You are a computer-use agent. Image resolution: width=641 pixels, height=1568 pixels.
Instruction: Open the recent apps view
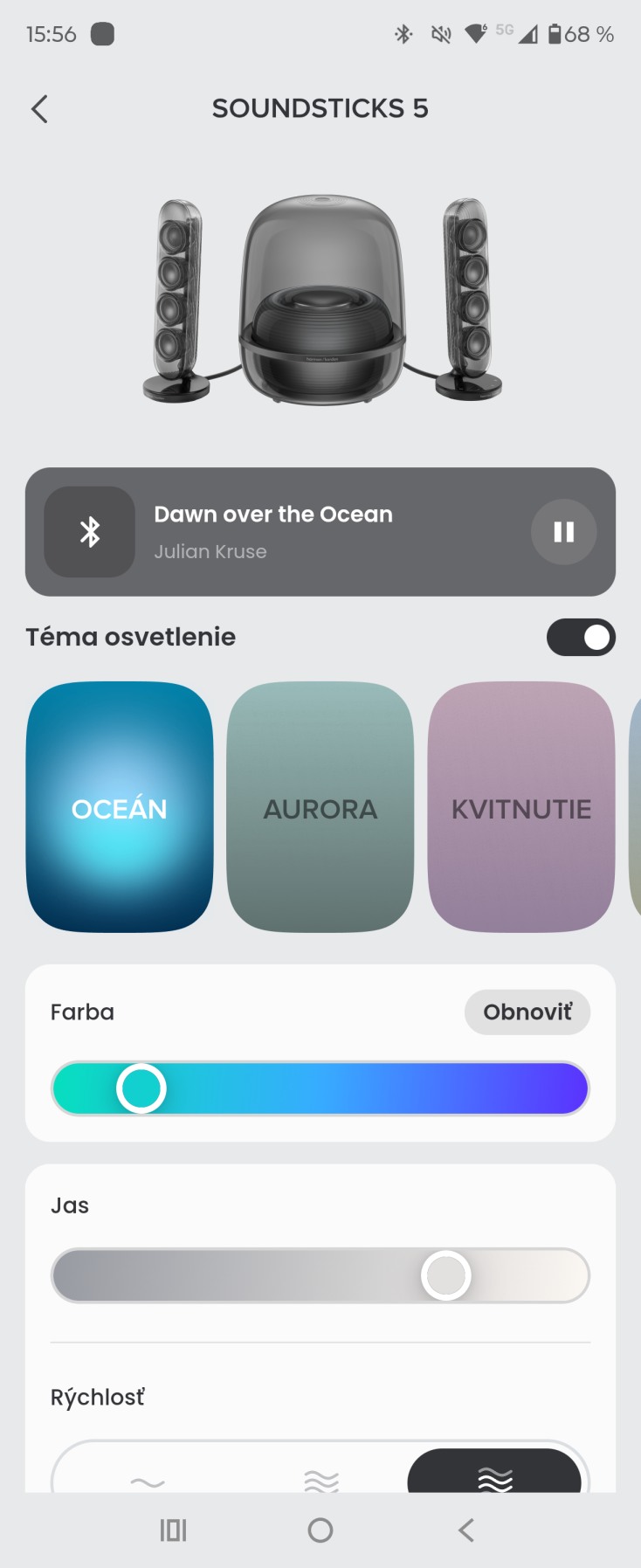click(173, 1530)
